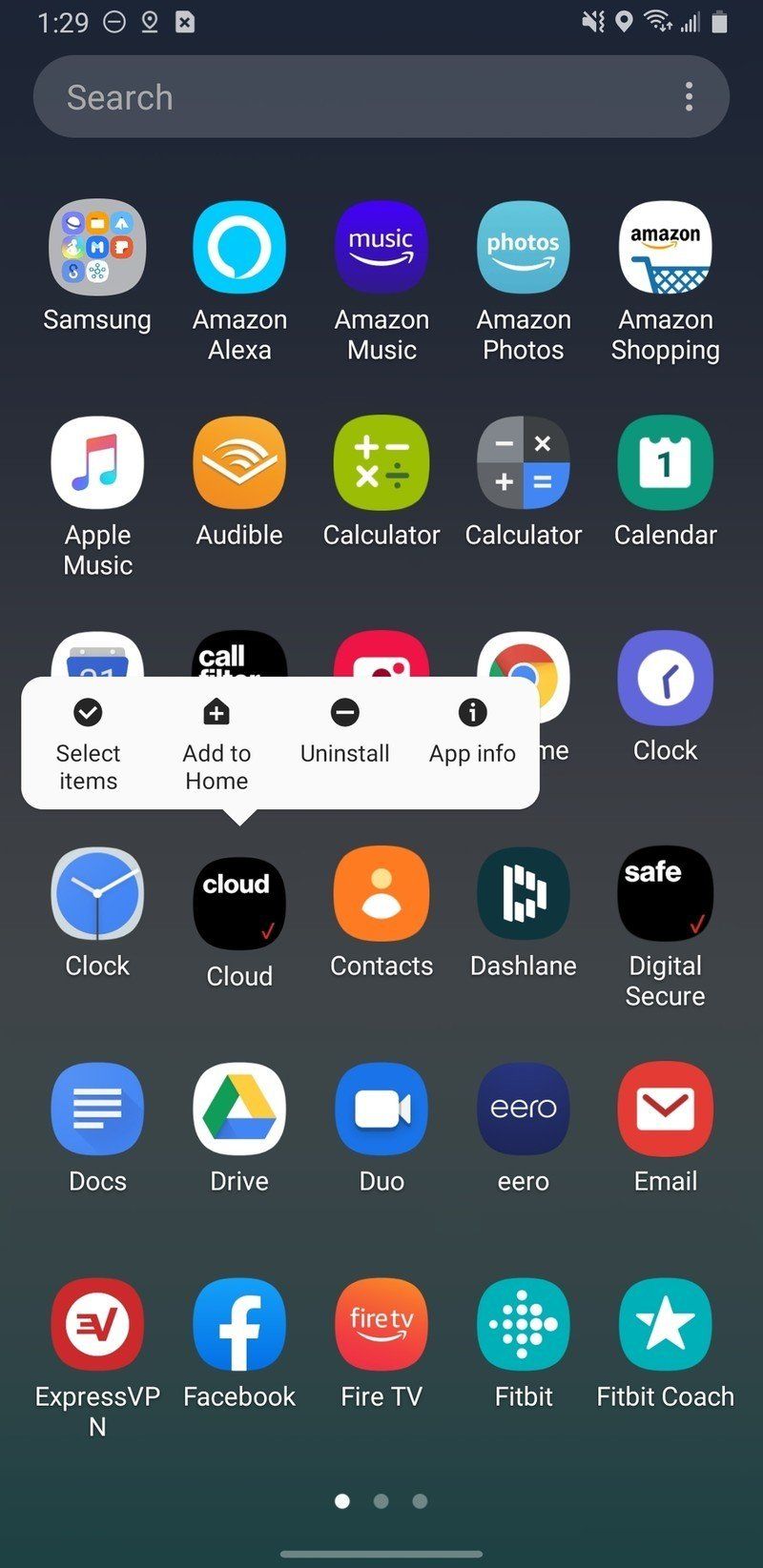Open the Amazon Photos app
Screen dimensions: 763x1568
click(x=523, y=246)
